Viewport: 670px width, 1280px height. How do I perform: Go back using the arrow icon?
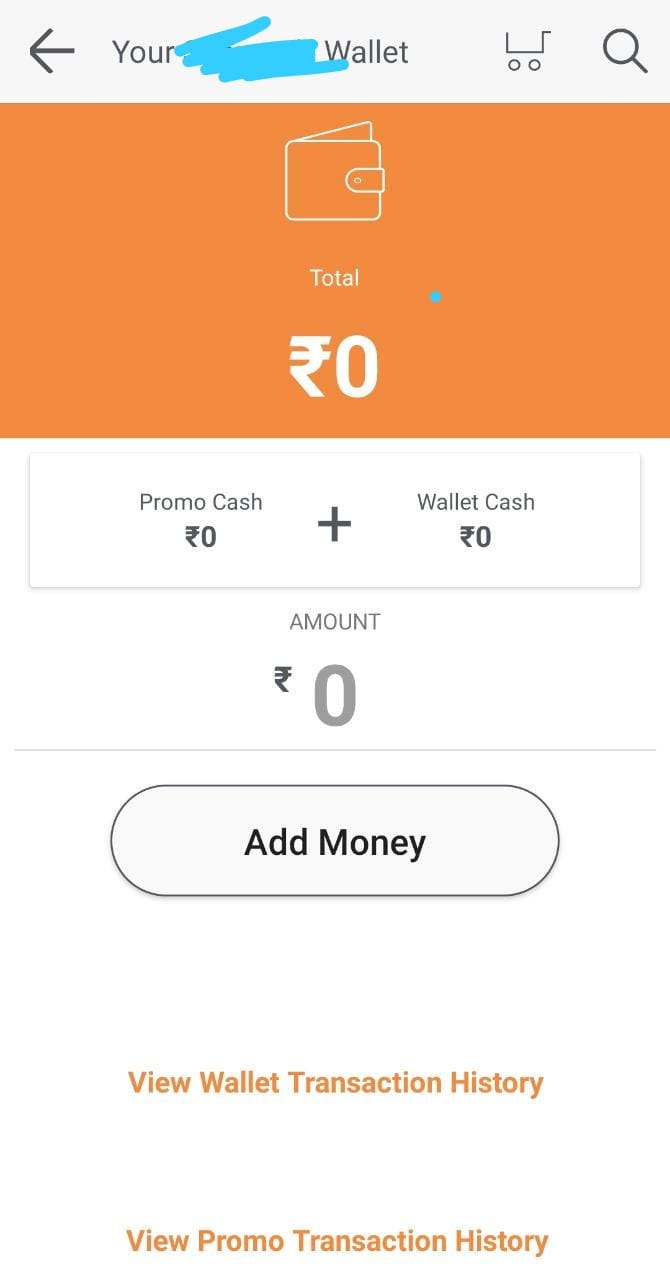pyautogui.click(x=52, y=51)
